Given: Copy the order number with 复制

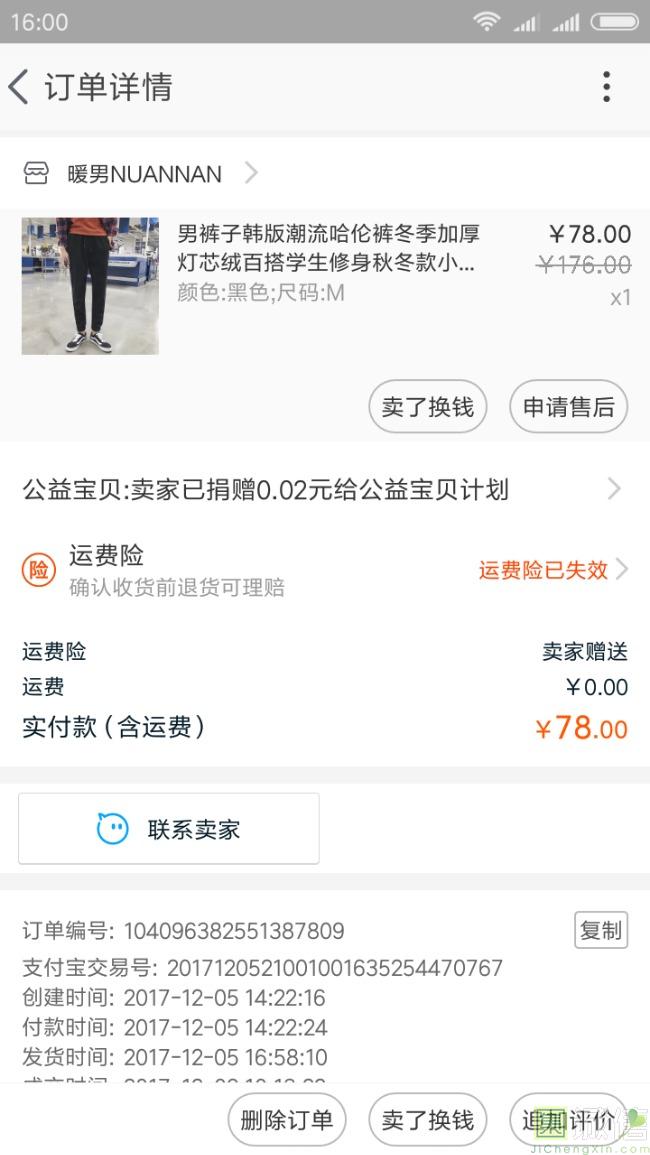Looking at the screenshot, I should 601,930.
